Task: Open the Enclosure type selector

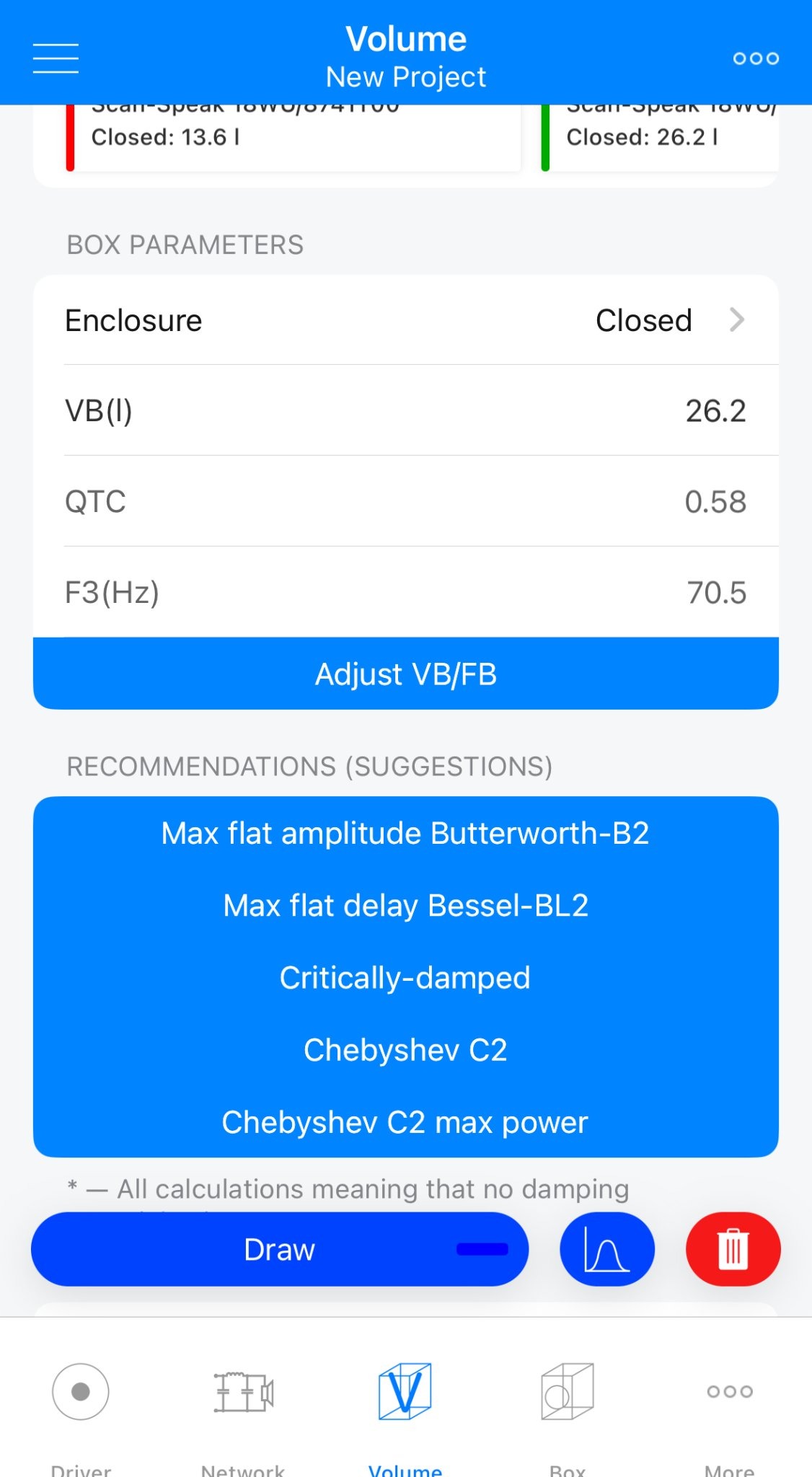Action: tap(406, 320)
